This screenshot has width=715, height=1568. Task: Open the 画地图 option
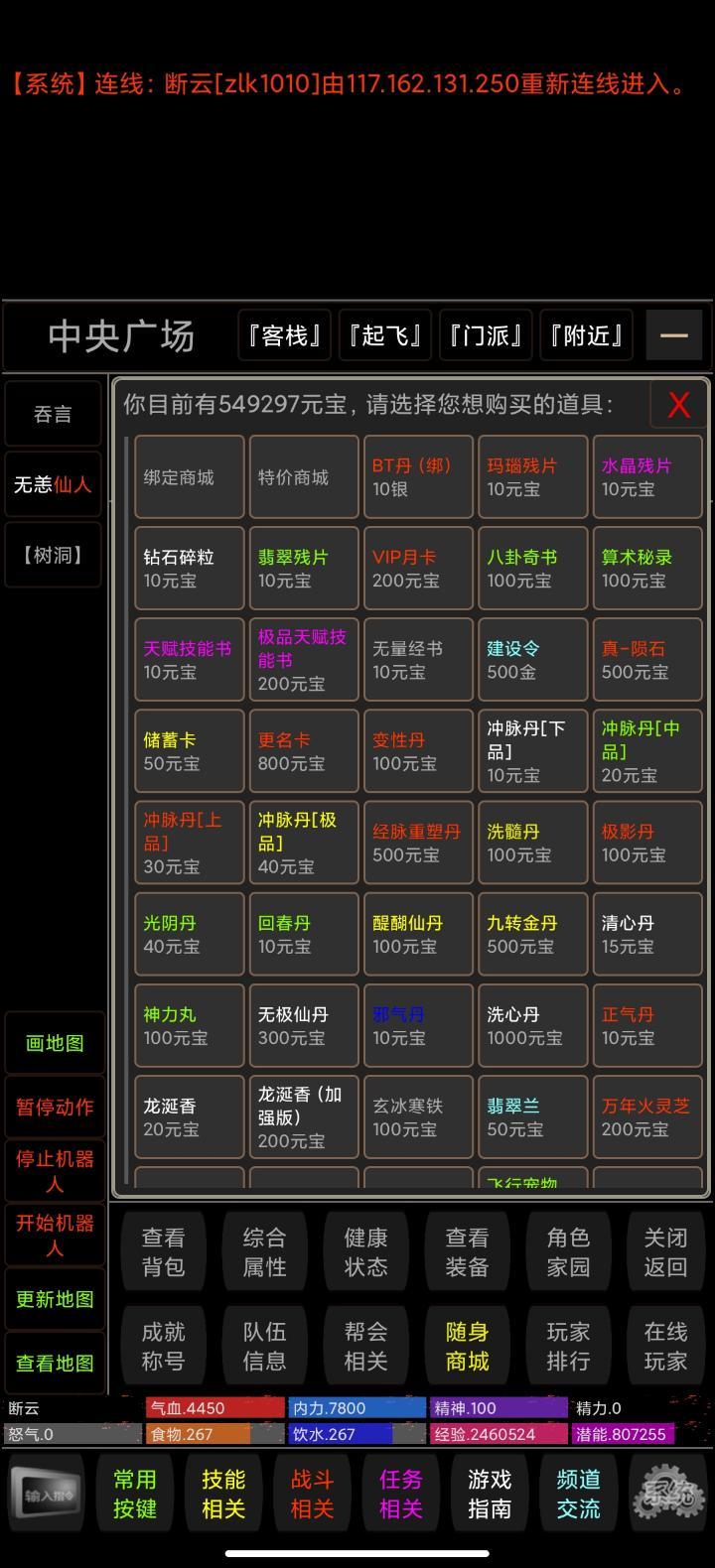coord(55,1043)
